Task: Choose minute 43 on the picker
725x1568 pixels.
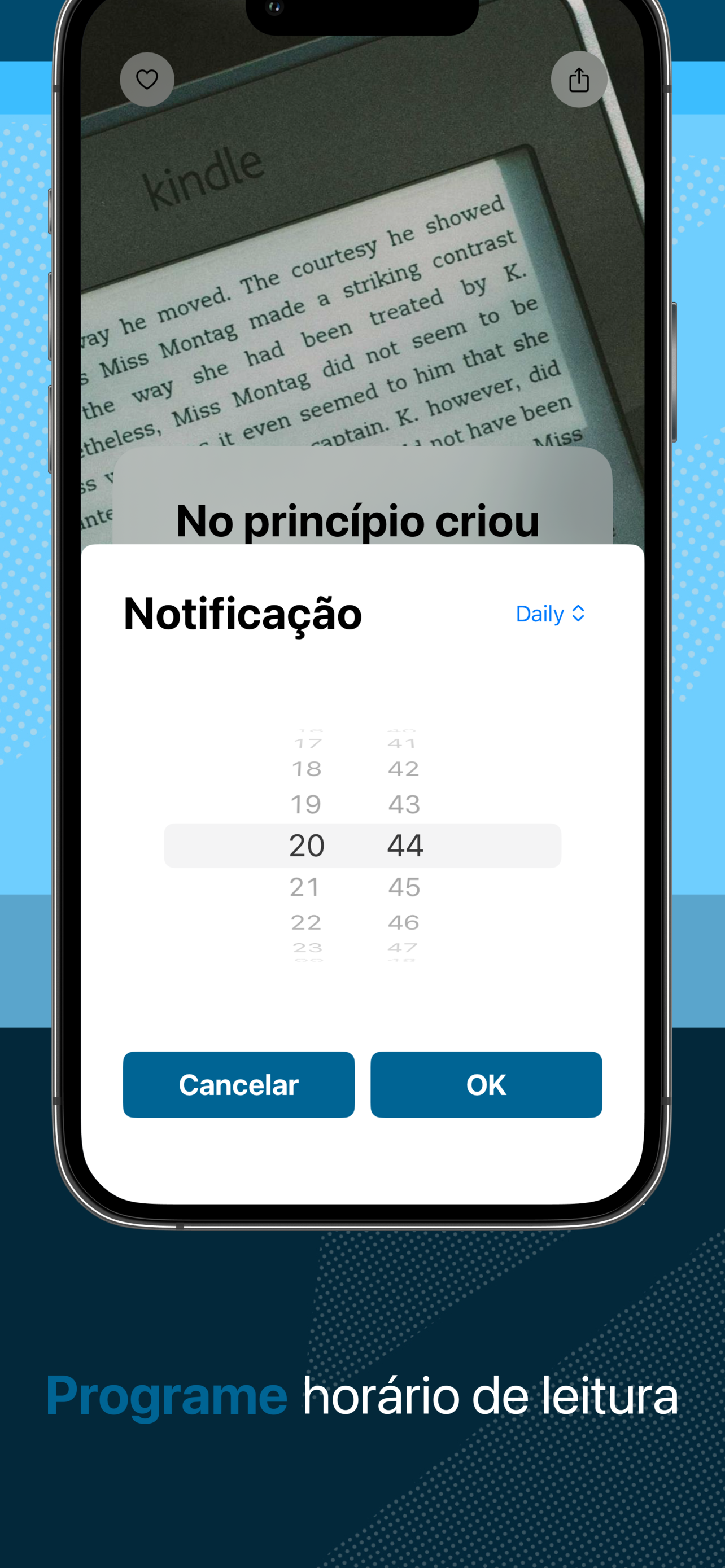Action: click(x=403, y=804)
